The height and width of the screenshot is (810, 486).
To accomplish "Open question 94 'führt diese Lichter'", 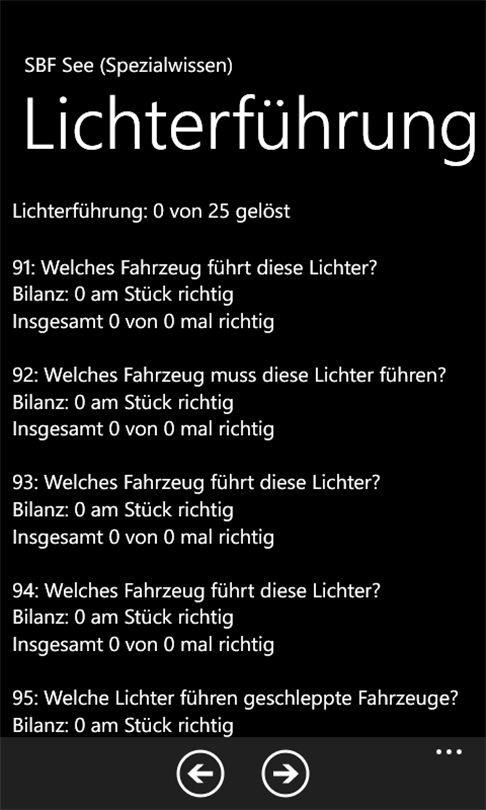I will 196,617.
